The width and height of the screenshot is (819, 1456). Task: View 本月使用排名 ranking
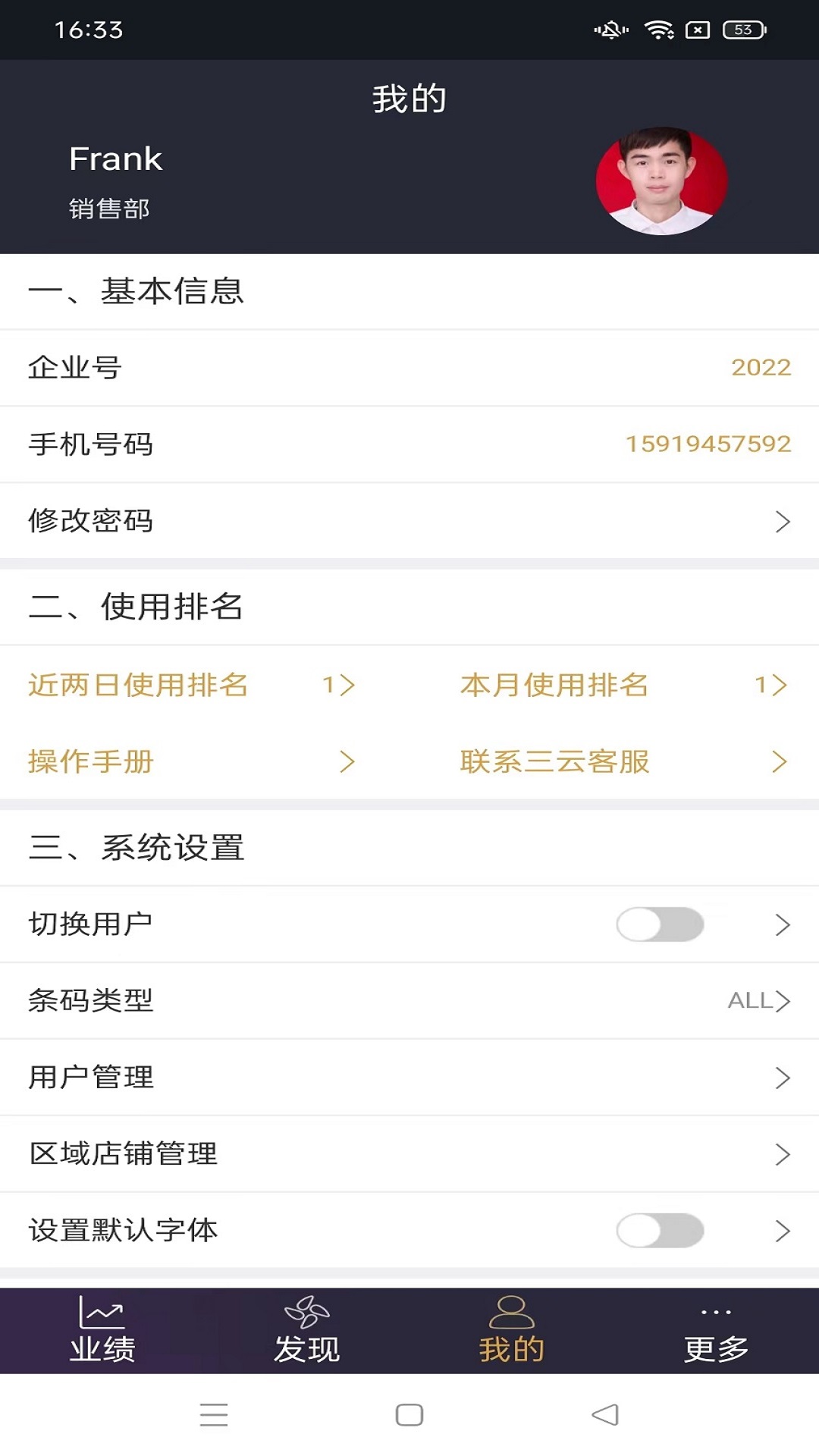623,685
